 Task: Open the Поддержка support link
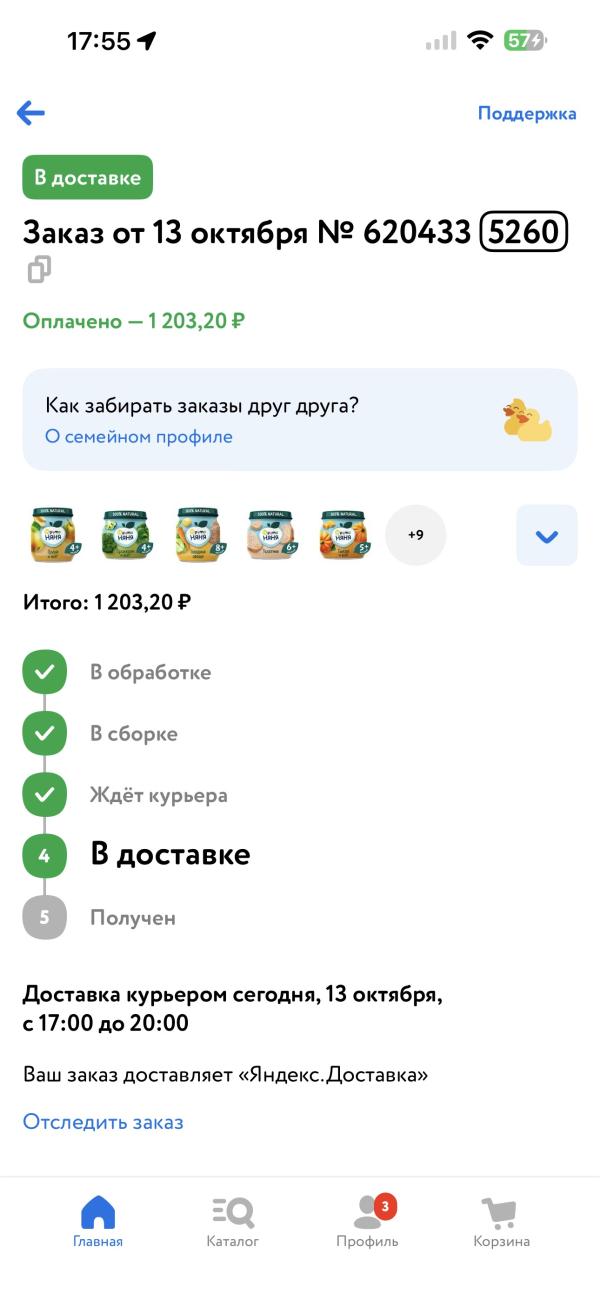(x=527, y=113)
